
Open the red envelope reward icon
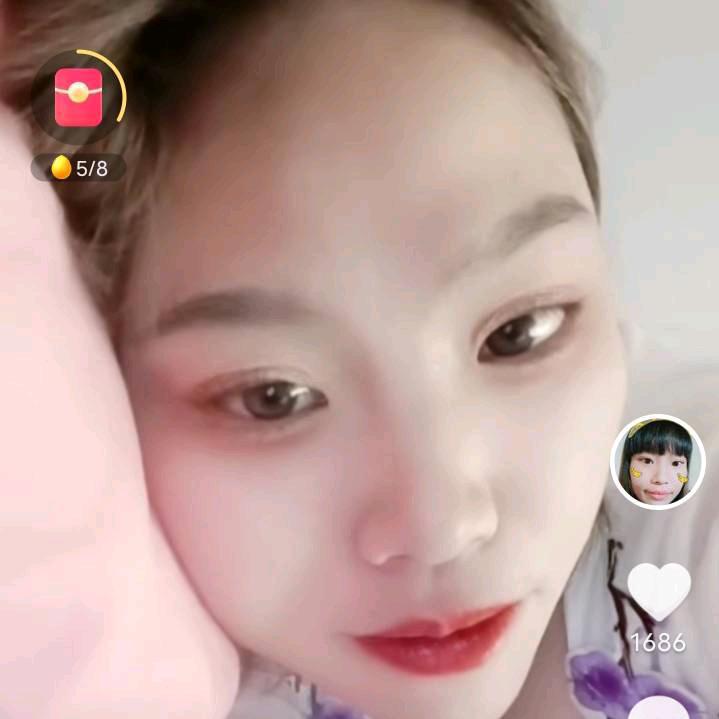point(78,97)
